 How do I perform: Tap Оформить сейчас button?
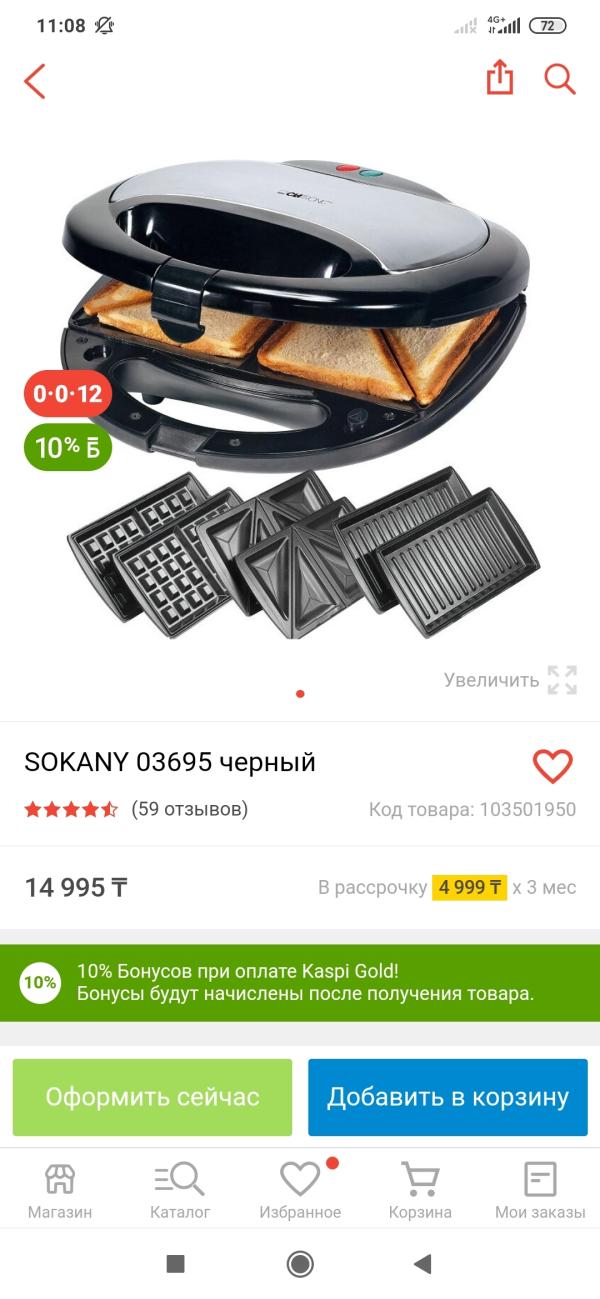[152, 1097]
